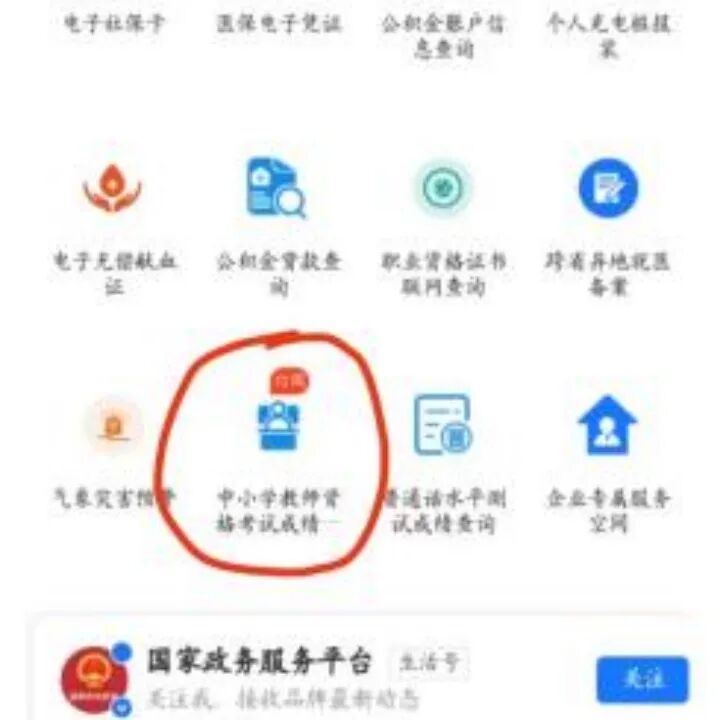Screen dimensions: 720x720
Task: Follow 国家政务服务平台 with 关注 button
Action: (x=642, y=679)
